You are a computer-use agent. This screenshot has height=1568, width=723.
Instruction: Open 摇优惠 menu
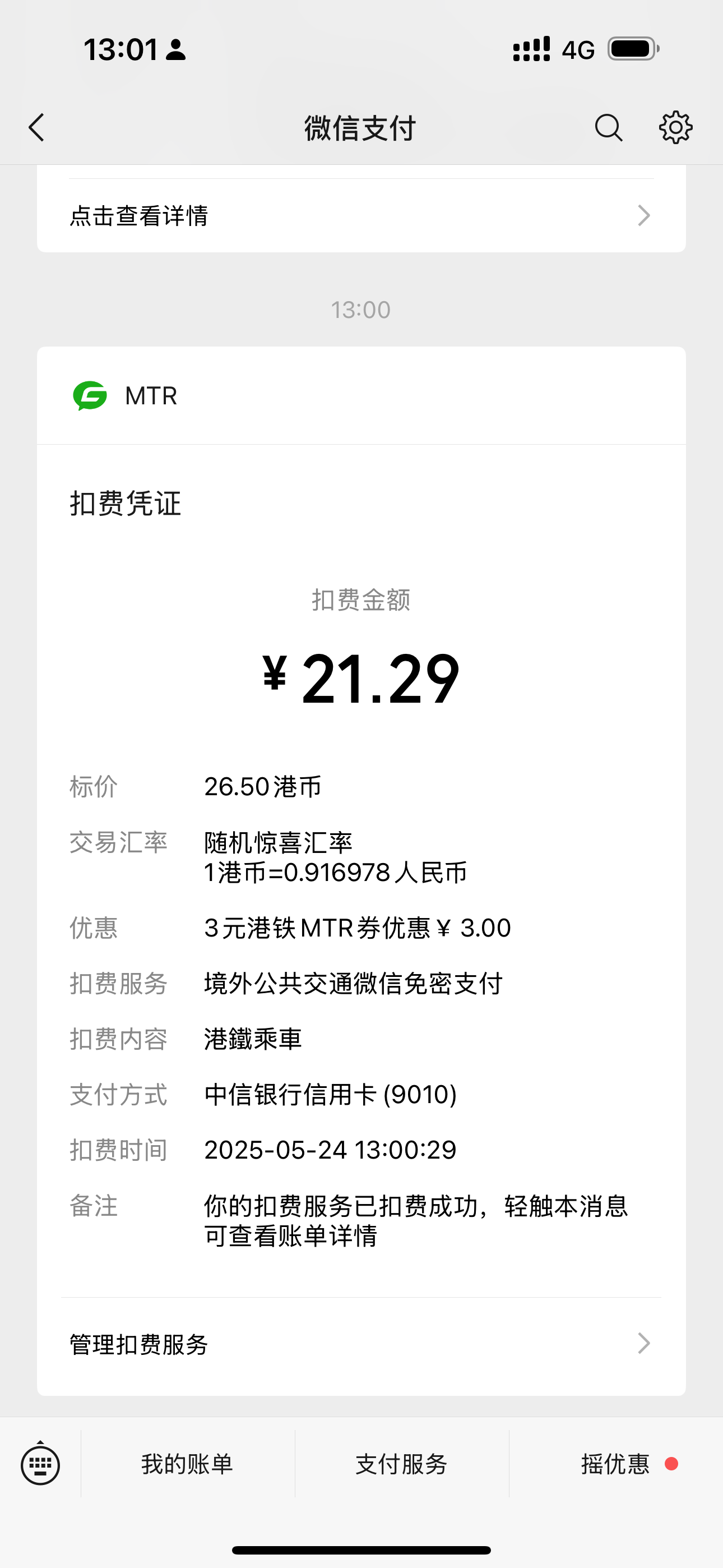pos(616,1464)
